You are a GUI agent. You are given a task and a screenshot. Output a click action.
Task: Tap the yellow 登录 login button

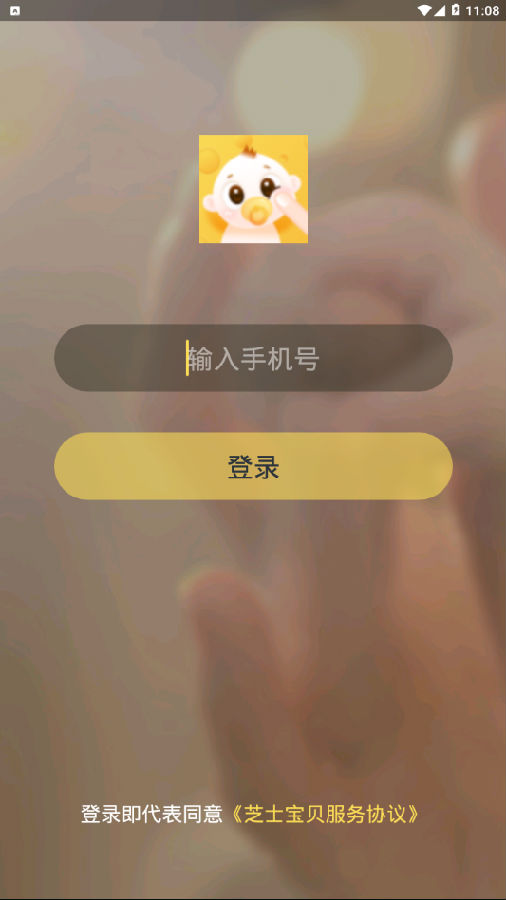[253, 466]
